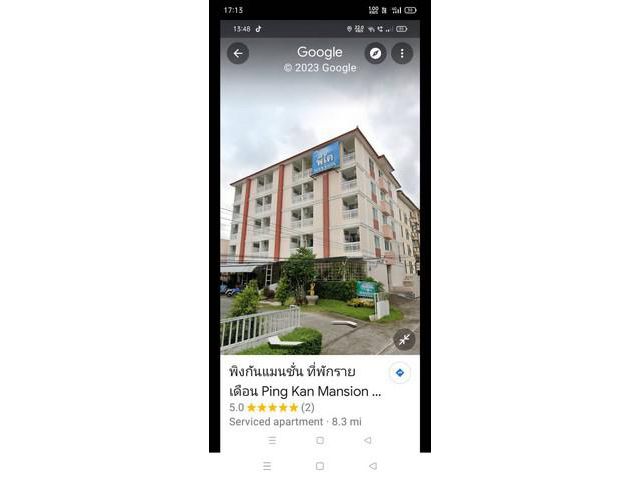The height and width of the screenshot is (480, 640).
Task: Collapse the street view with the arrows icon
Action: 403,340
